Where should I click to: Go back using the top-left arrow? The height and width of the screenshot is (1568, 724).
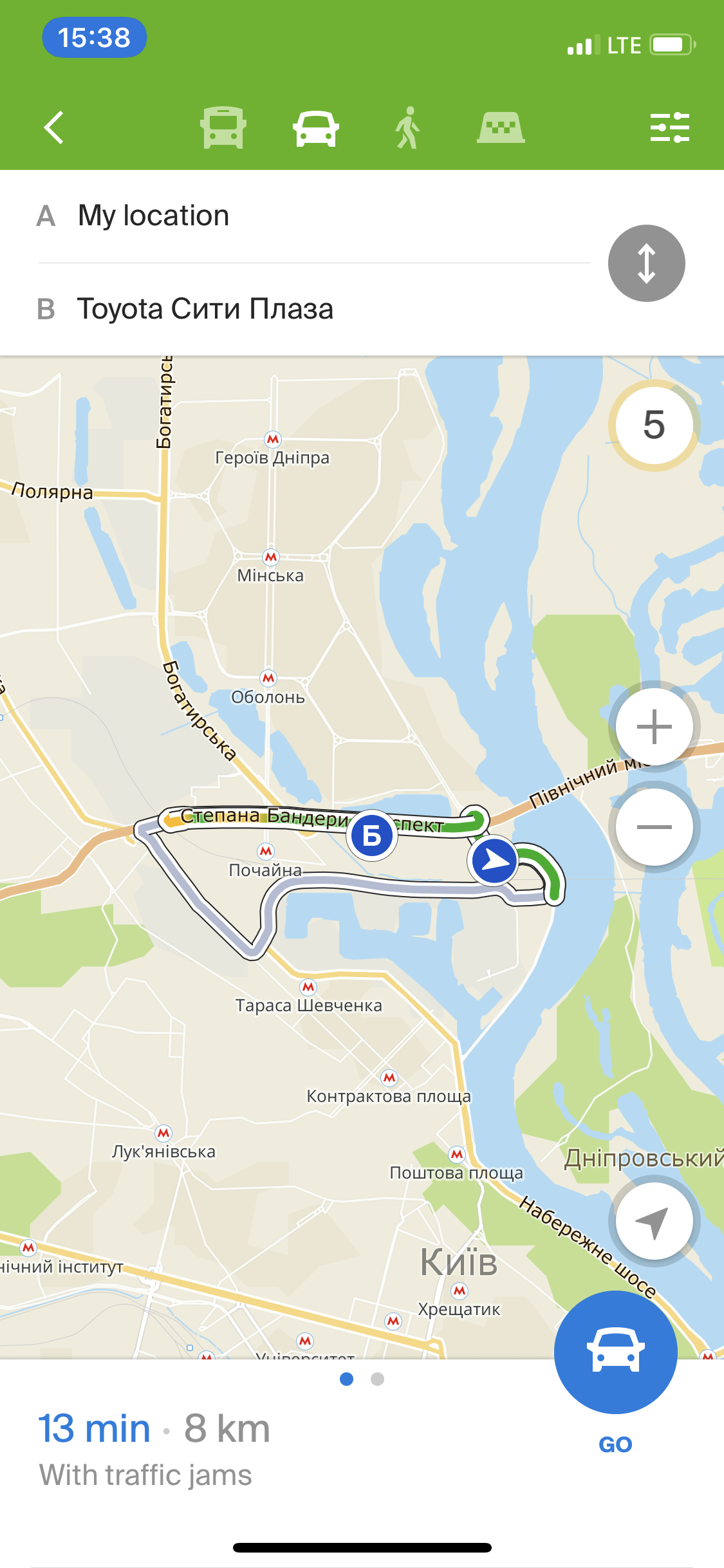pos(54,127)
